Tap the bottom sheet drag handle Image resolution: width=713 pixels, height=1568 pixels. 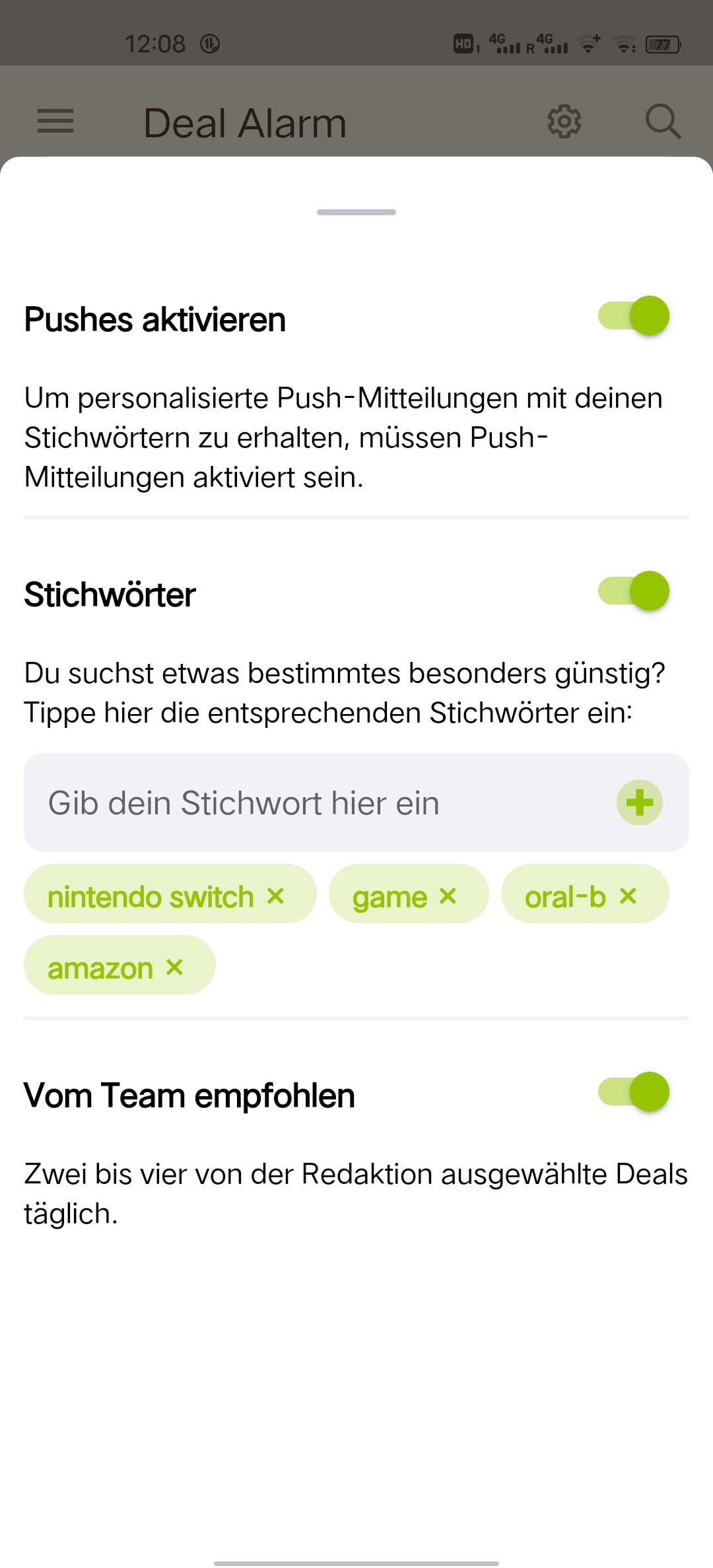(x=356, y=212)
